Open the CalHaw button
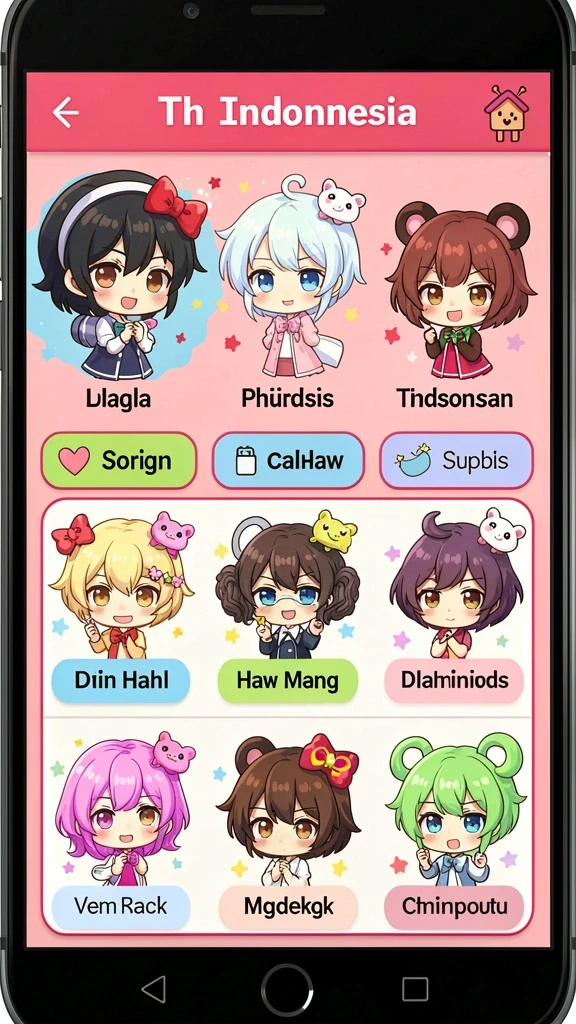The height and width of the screenshot is (1024, 576). click(288, 460)
